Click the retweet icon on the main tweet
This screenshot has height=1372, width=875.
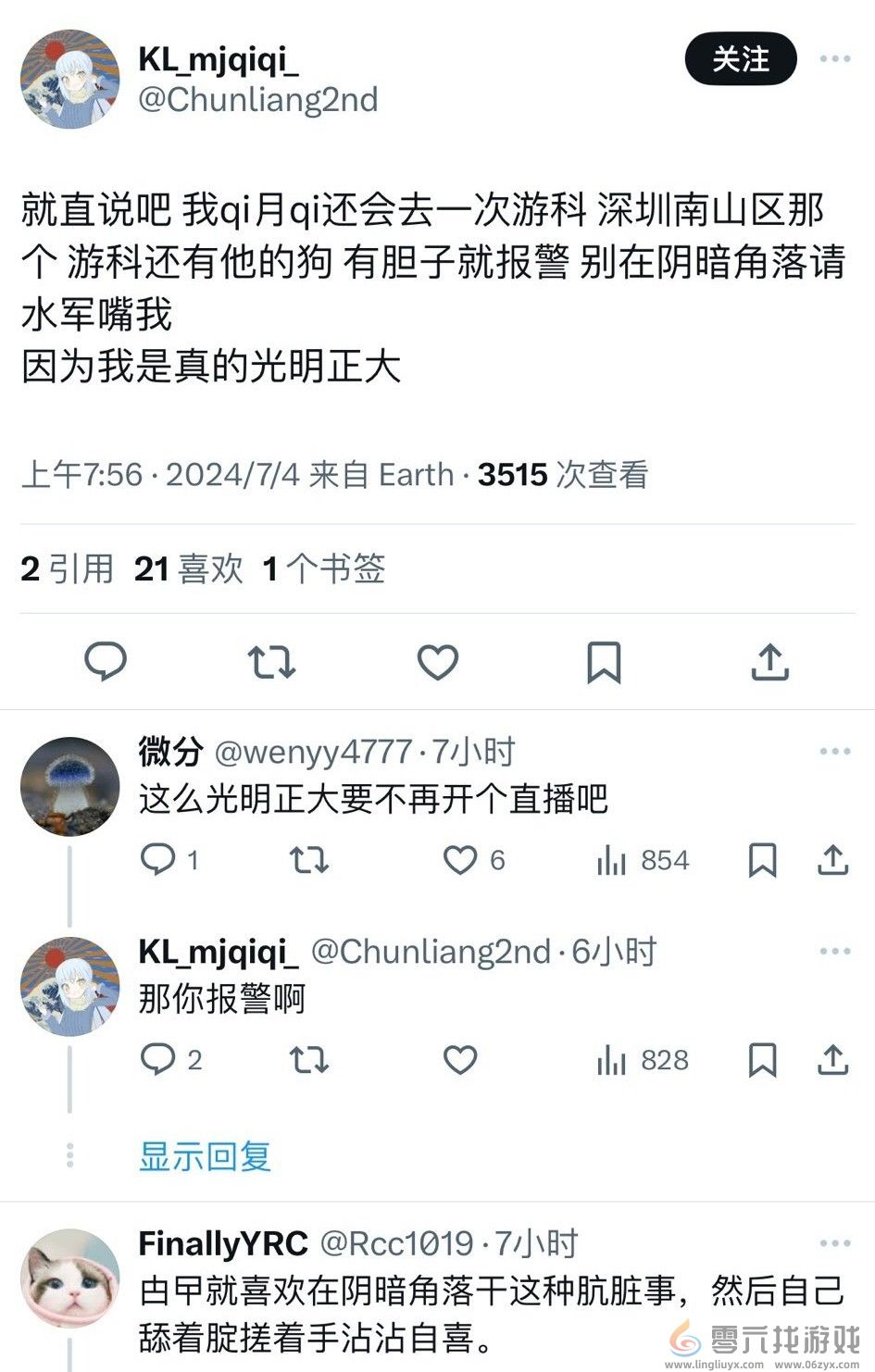272,663
